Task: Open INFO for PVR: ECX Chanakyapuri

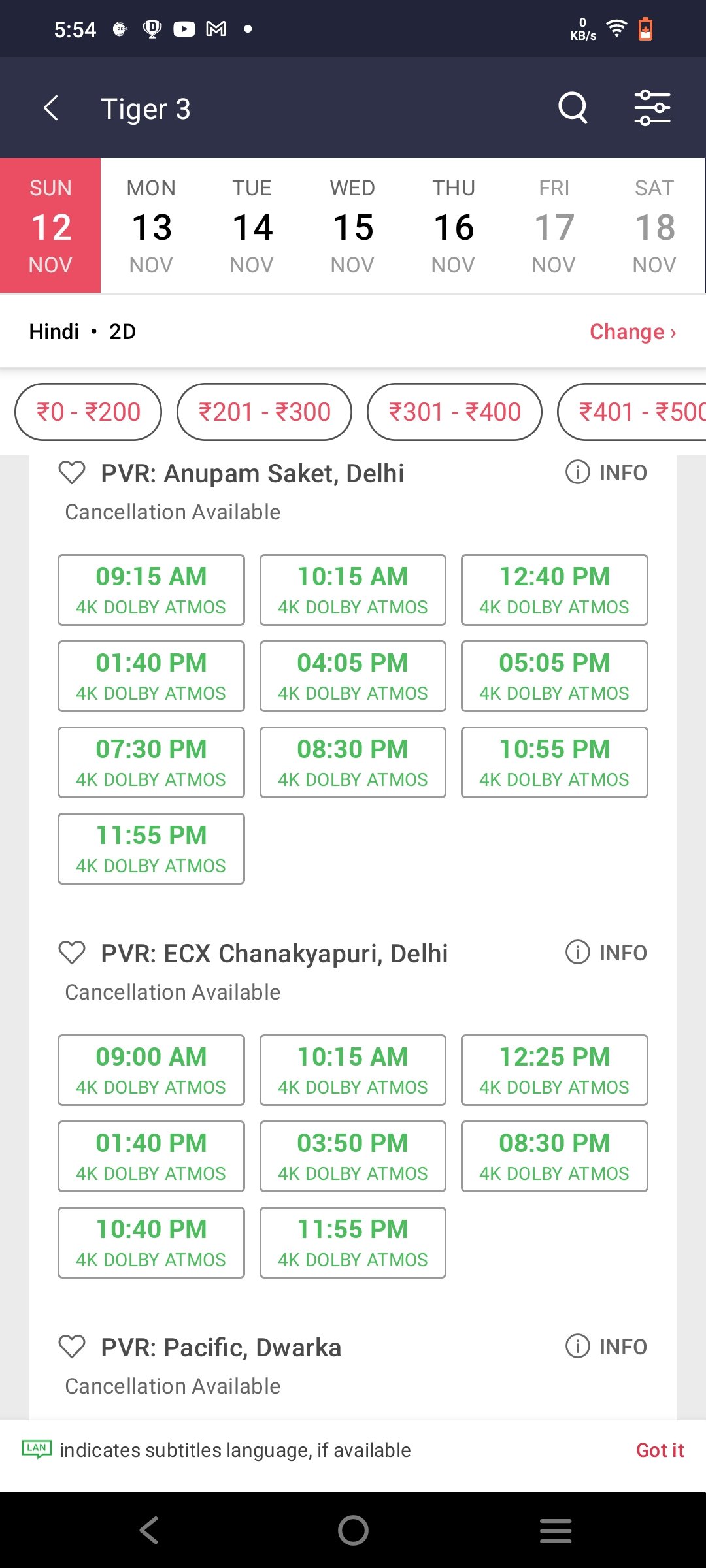Action: 606,953
